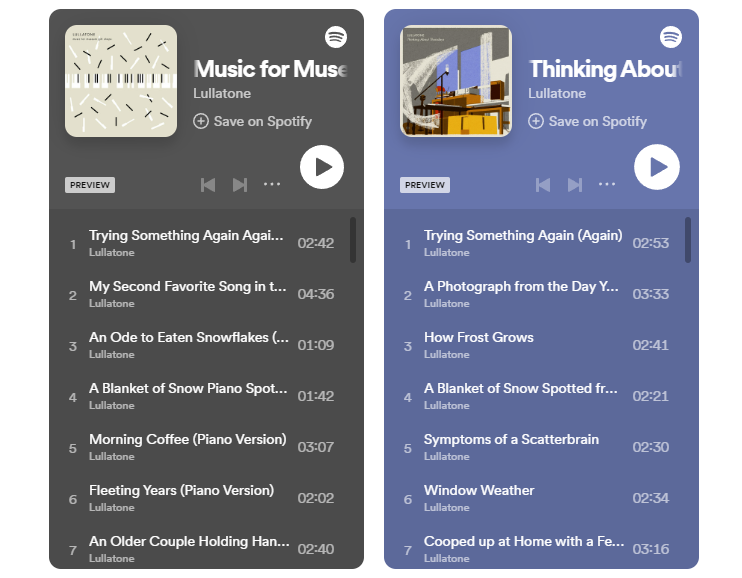
Task: Open more options in Music for Museum player
Action: click(x=272, y=185)
